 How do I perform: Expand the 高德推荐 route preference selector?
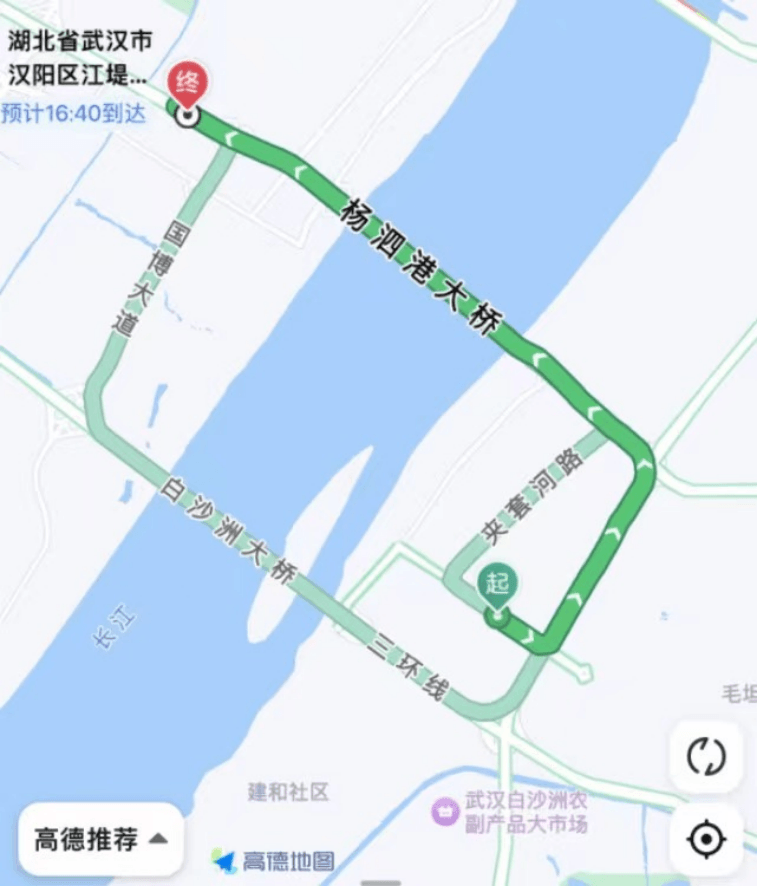pyautogui.click(x=101, y=839)
